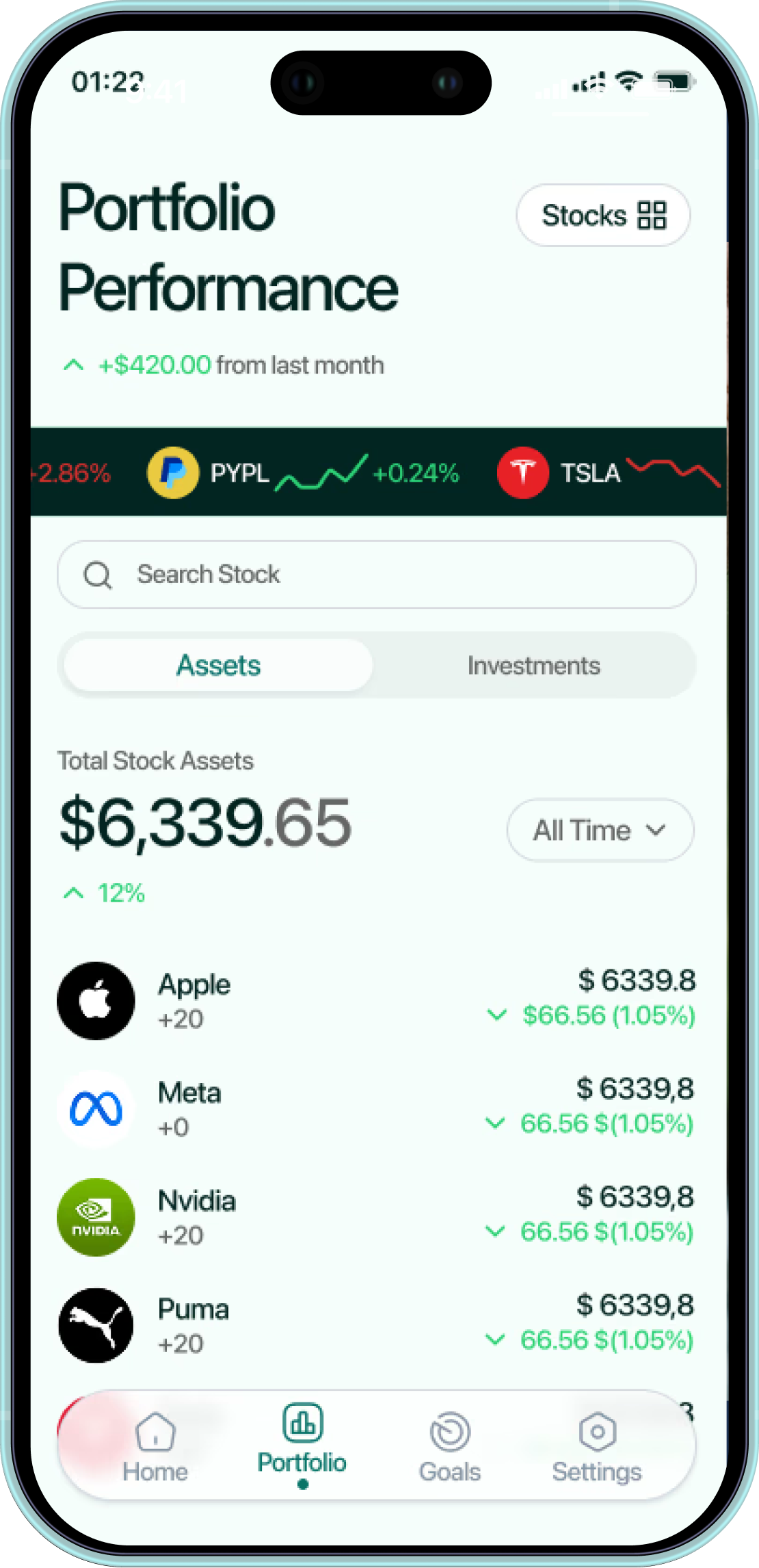Tap the magnifier icon in search bar
759x1568 pixels.
(x=98, y=575)
